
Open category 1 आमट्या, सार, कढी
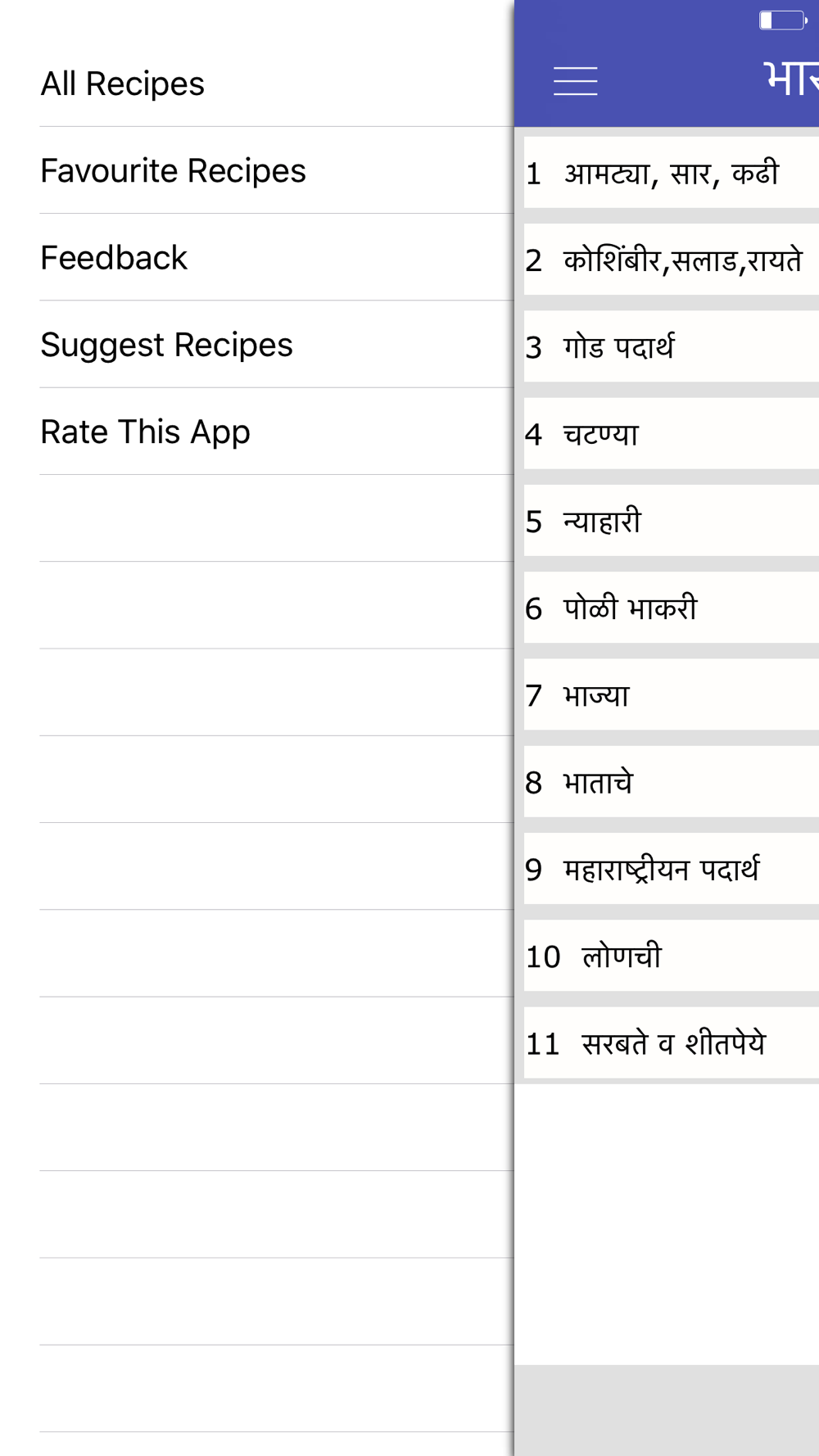coord(670,173)
